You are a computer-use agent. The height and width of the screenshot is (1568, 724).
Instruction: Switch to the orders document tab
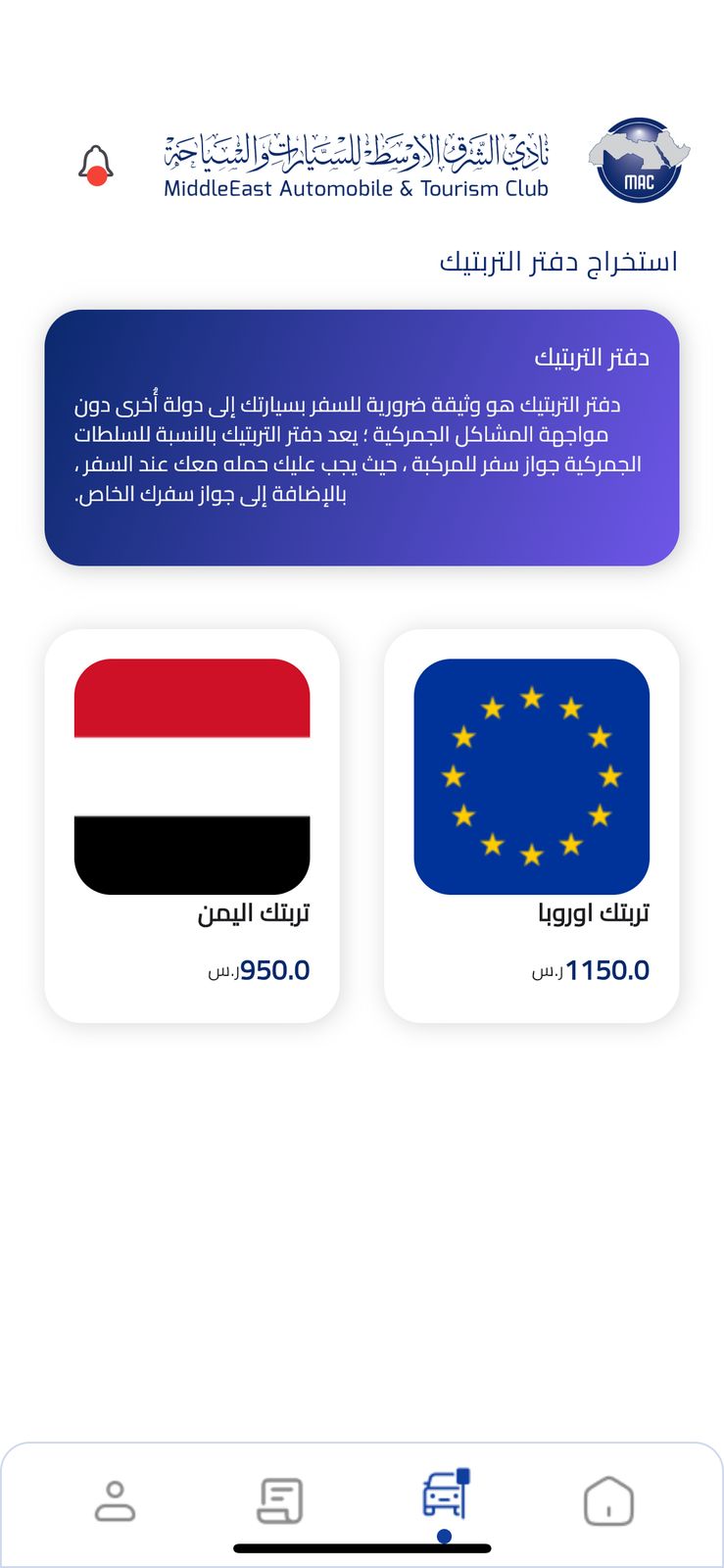pos(280,1500)
